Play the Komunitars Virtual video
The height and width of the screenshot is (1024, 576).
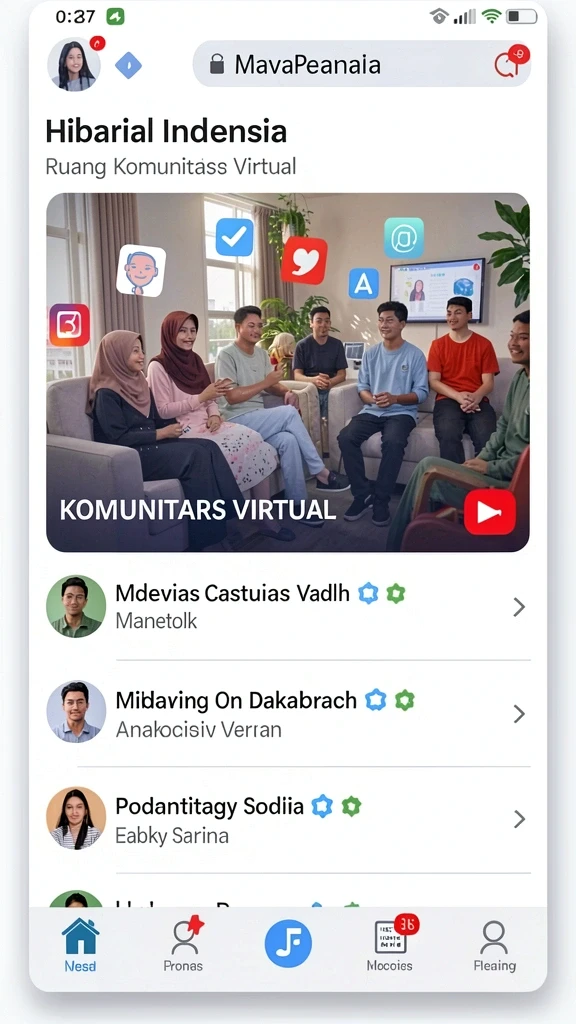pyautogui.click(x=490, y=513)
